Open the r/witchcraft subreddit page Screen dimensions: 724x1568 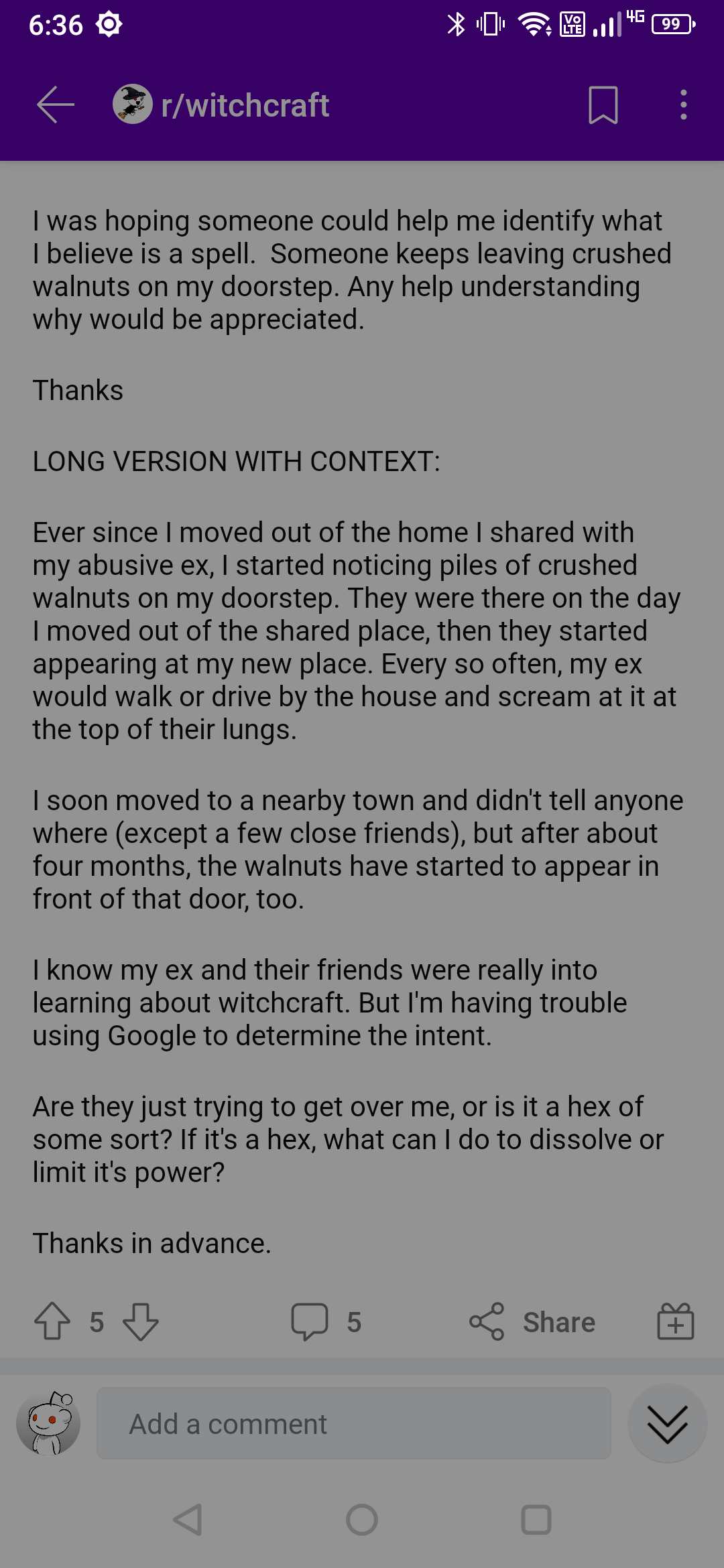coord(221,105)
